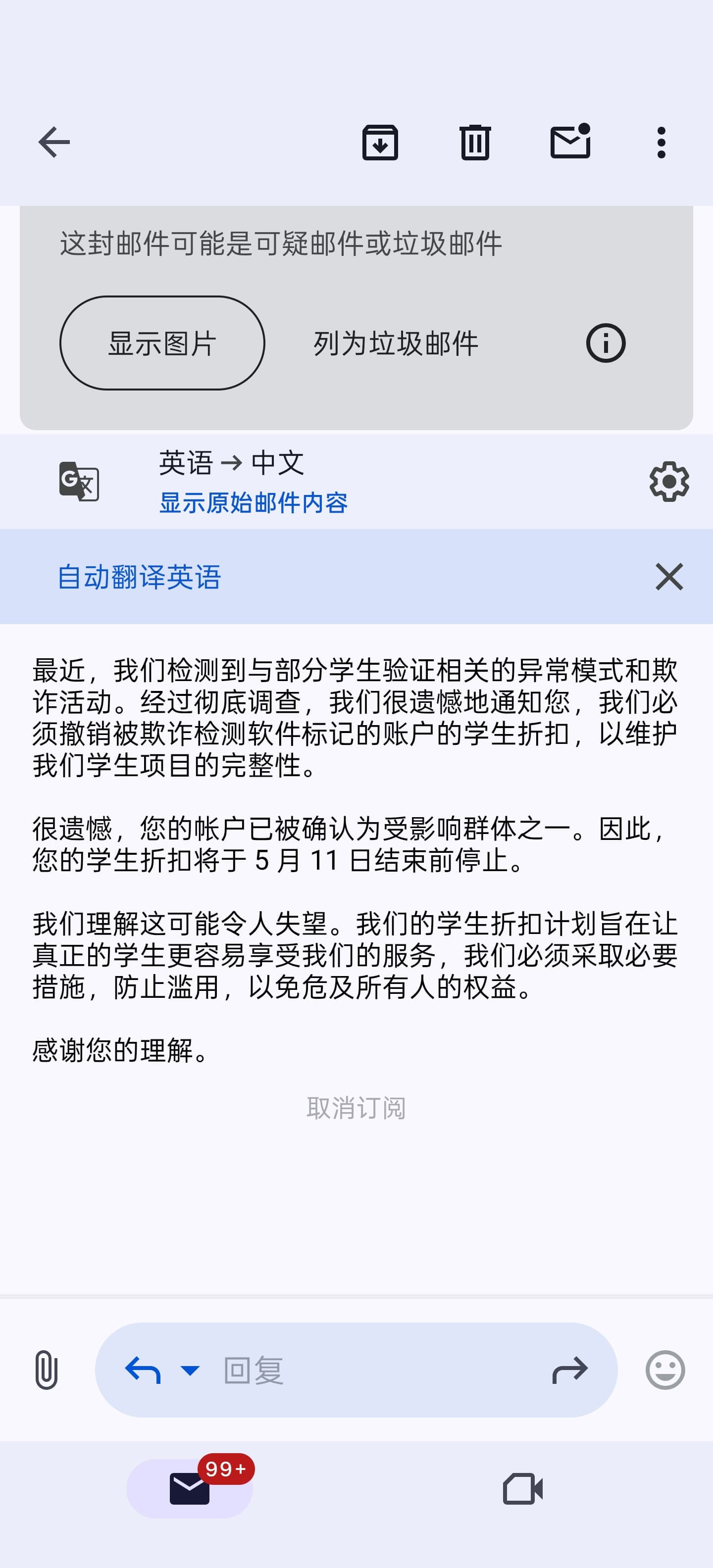This screenshot has height=1568, width=713.
Task: Attach a file to the reply
Action: click(46, 1370)
